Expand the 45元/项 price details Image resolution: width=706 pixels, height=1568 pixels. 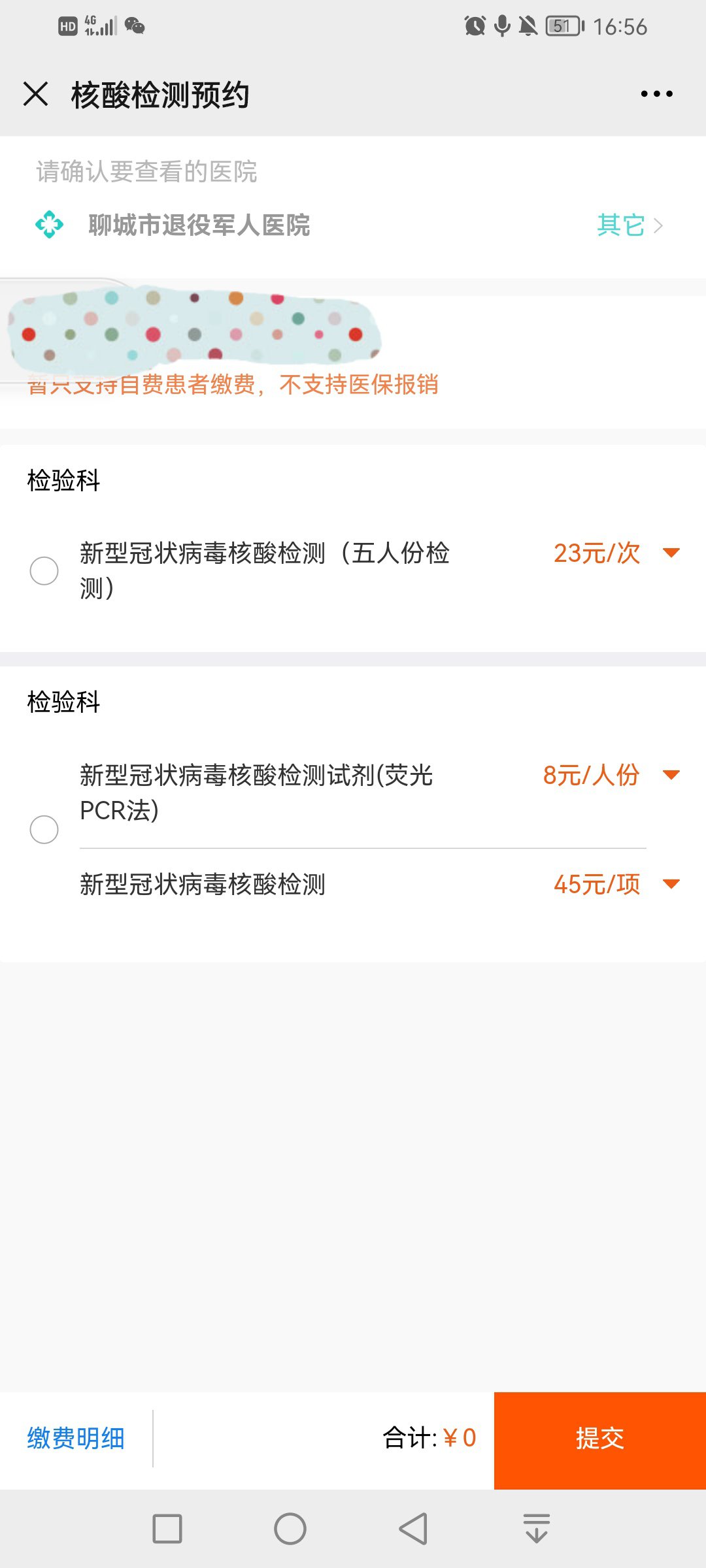[671, 884]
